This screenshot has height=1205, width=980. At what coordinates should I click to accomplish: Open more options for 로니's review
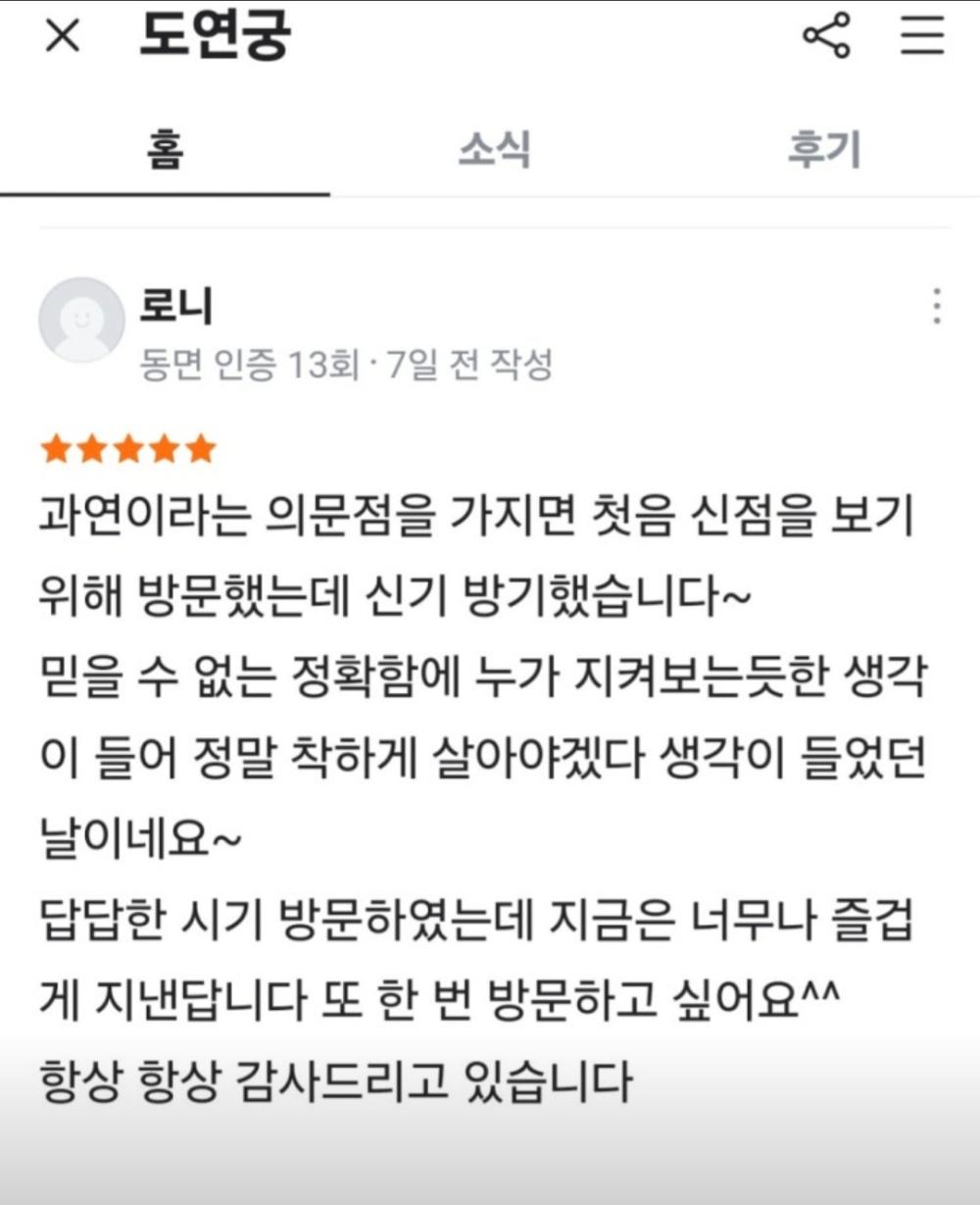click(x=937, y=307)
